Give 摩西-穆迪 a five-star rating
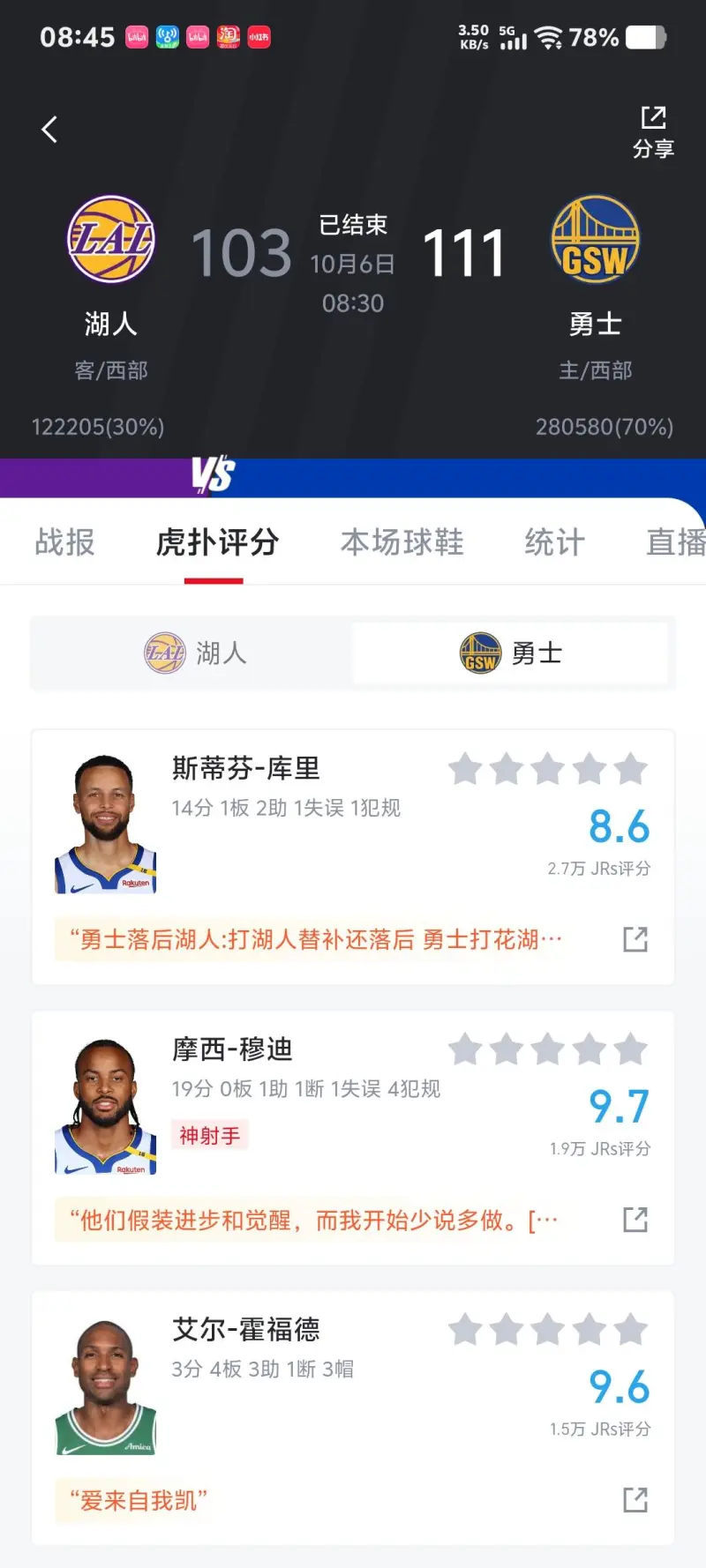 630,1049
